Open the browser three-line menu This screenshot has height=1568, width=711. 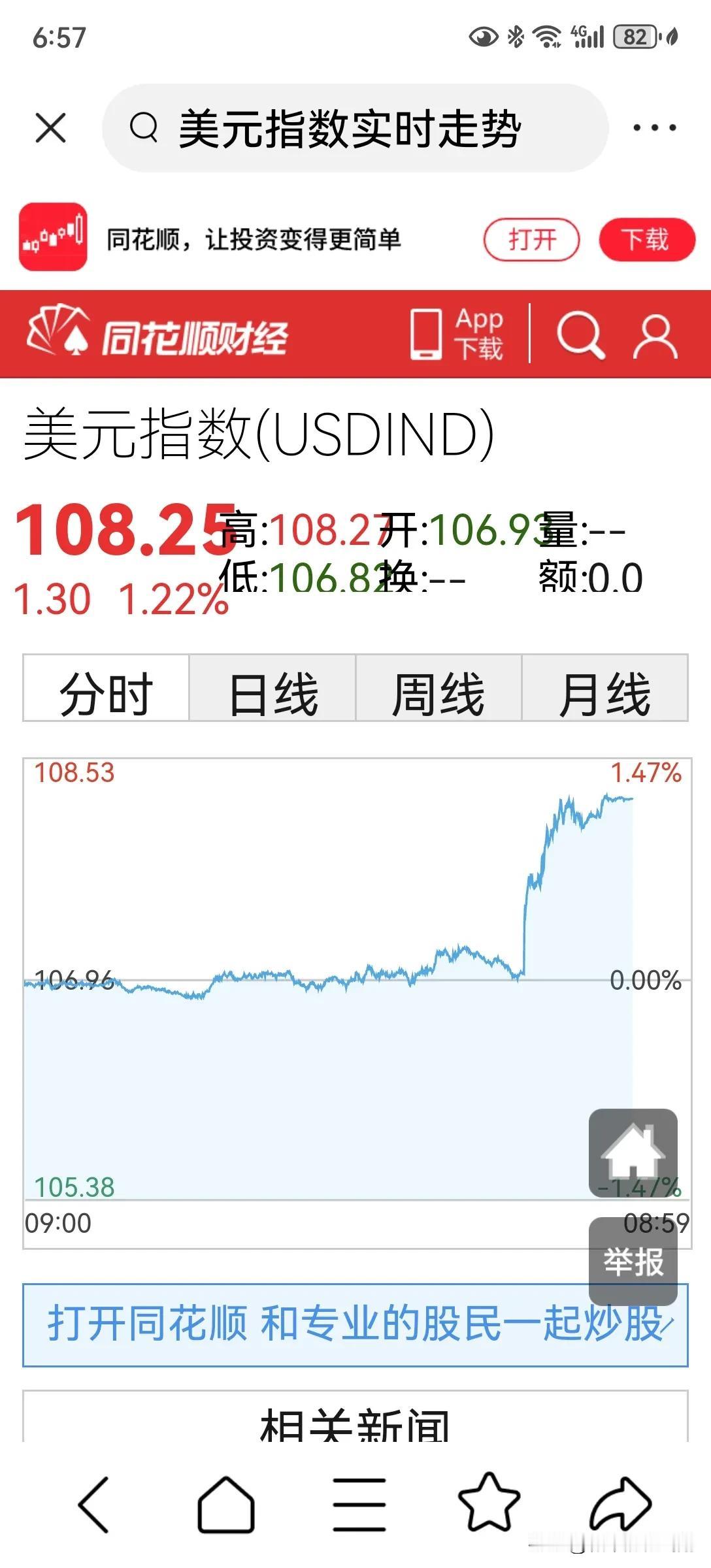(359, 1504)
